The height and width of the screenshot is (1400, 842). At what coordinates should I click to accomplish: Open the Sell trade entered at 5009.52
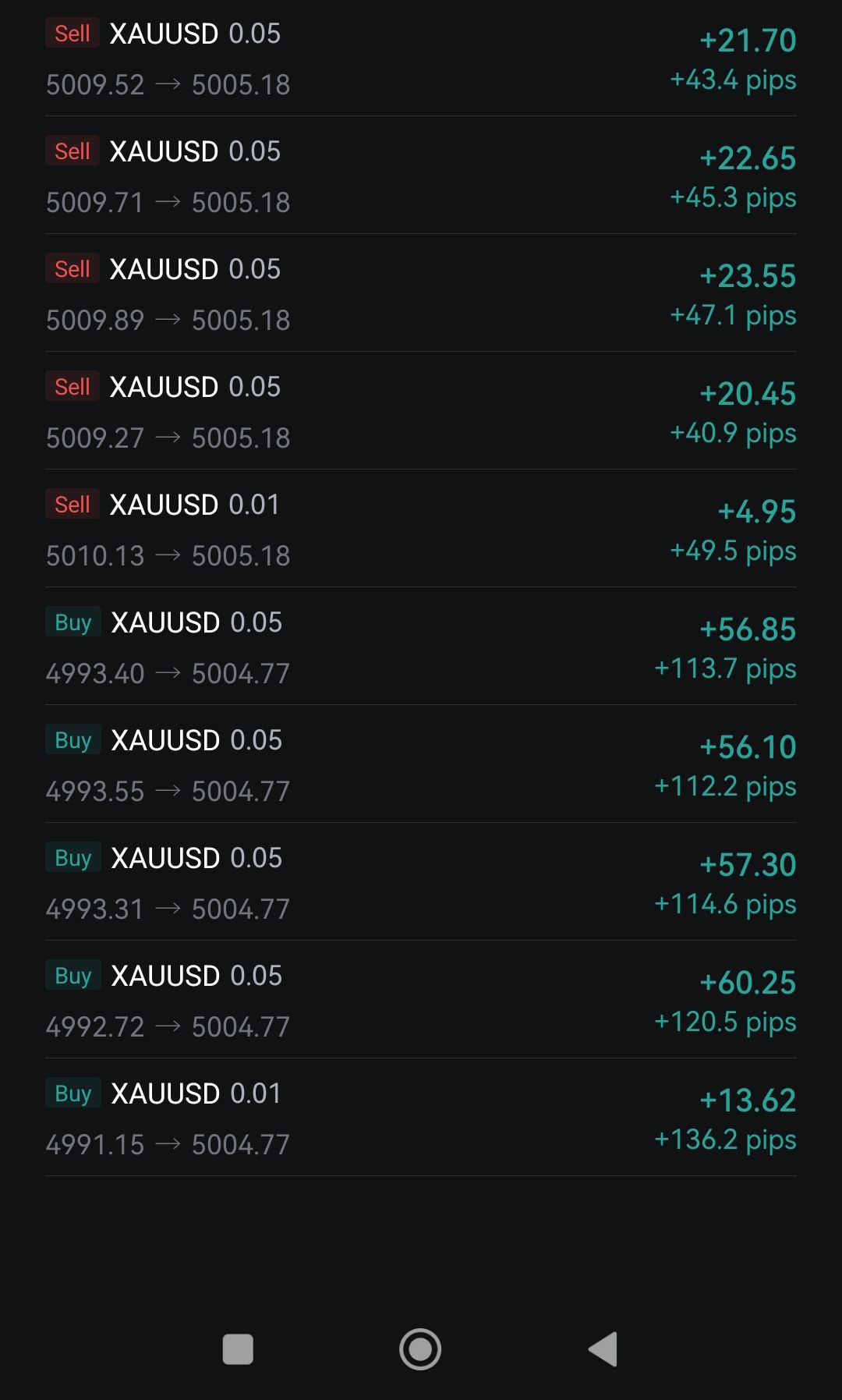point(421,58)
